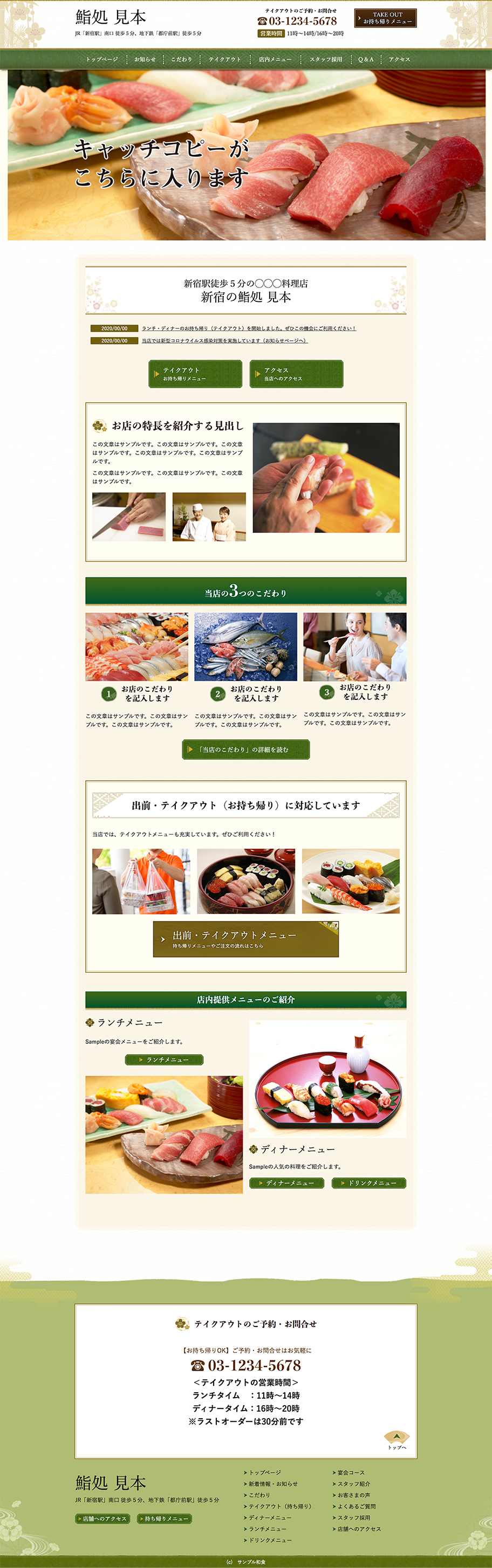Go to トップページ in the navigation bar
Viewport: 492px width, 1568px height.
pyautogui.click(x=102, y=59)
